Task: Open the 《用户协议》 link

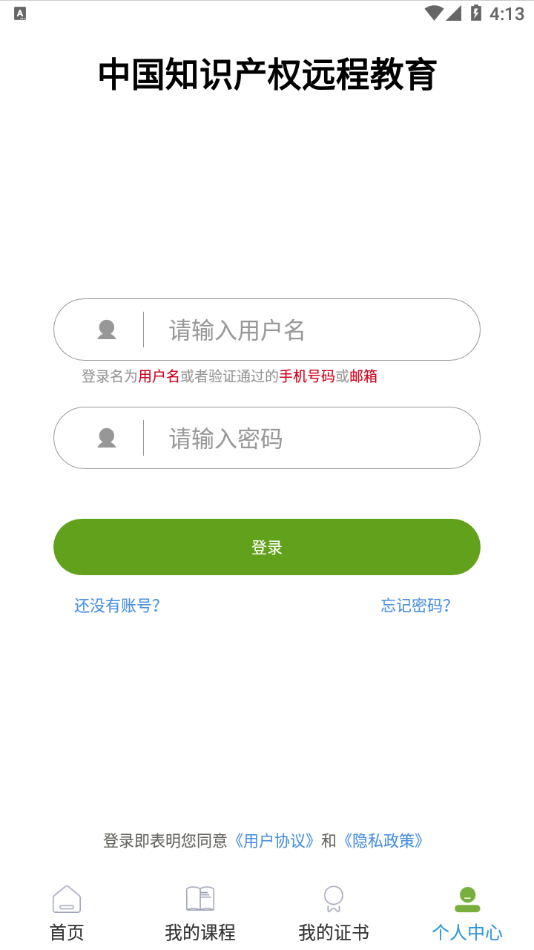Action: pos(275,841)
